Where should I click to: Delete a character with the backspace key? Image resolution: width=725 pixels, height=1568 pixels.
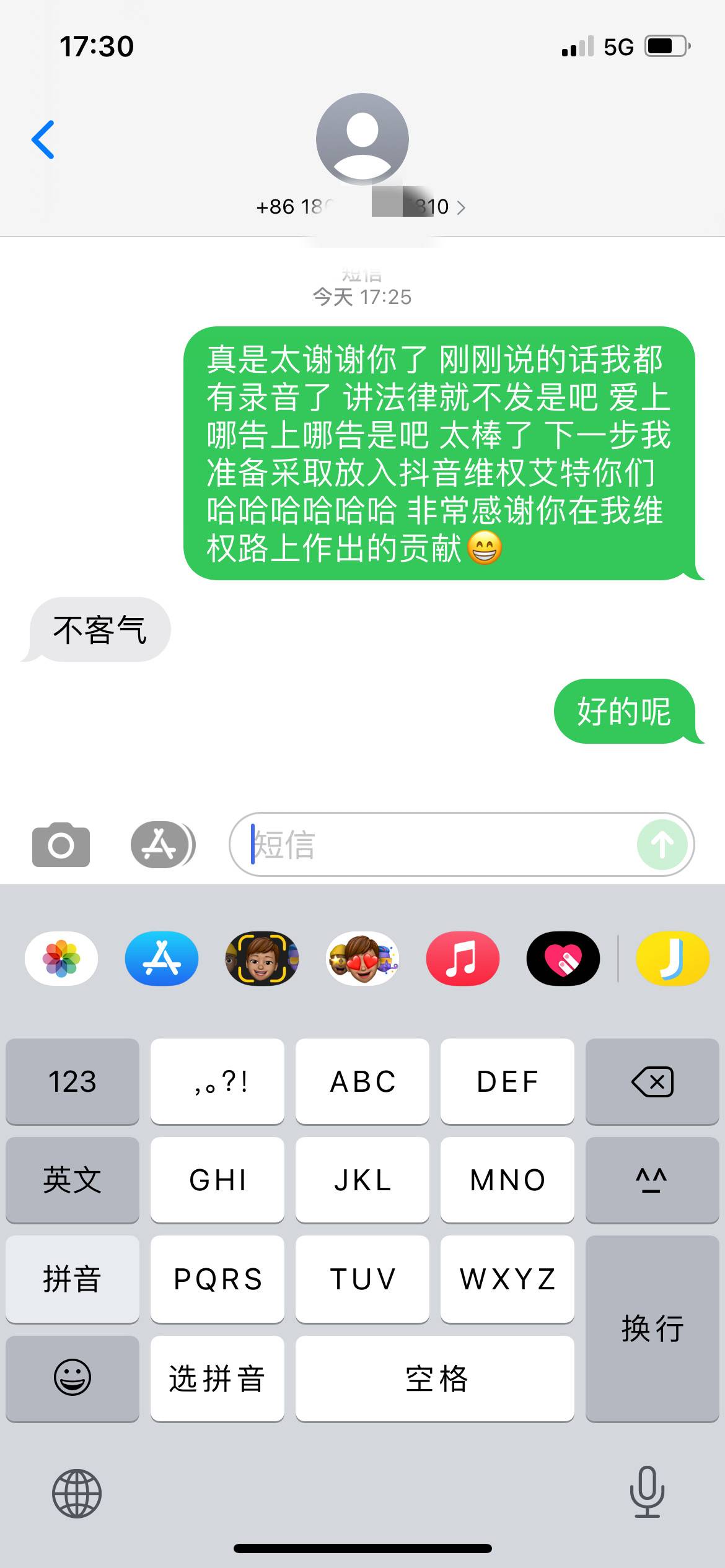[x=652, y=1081]
